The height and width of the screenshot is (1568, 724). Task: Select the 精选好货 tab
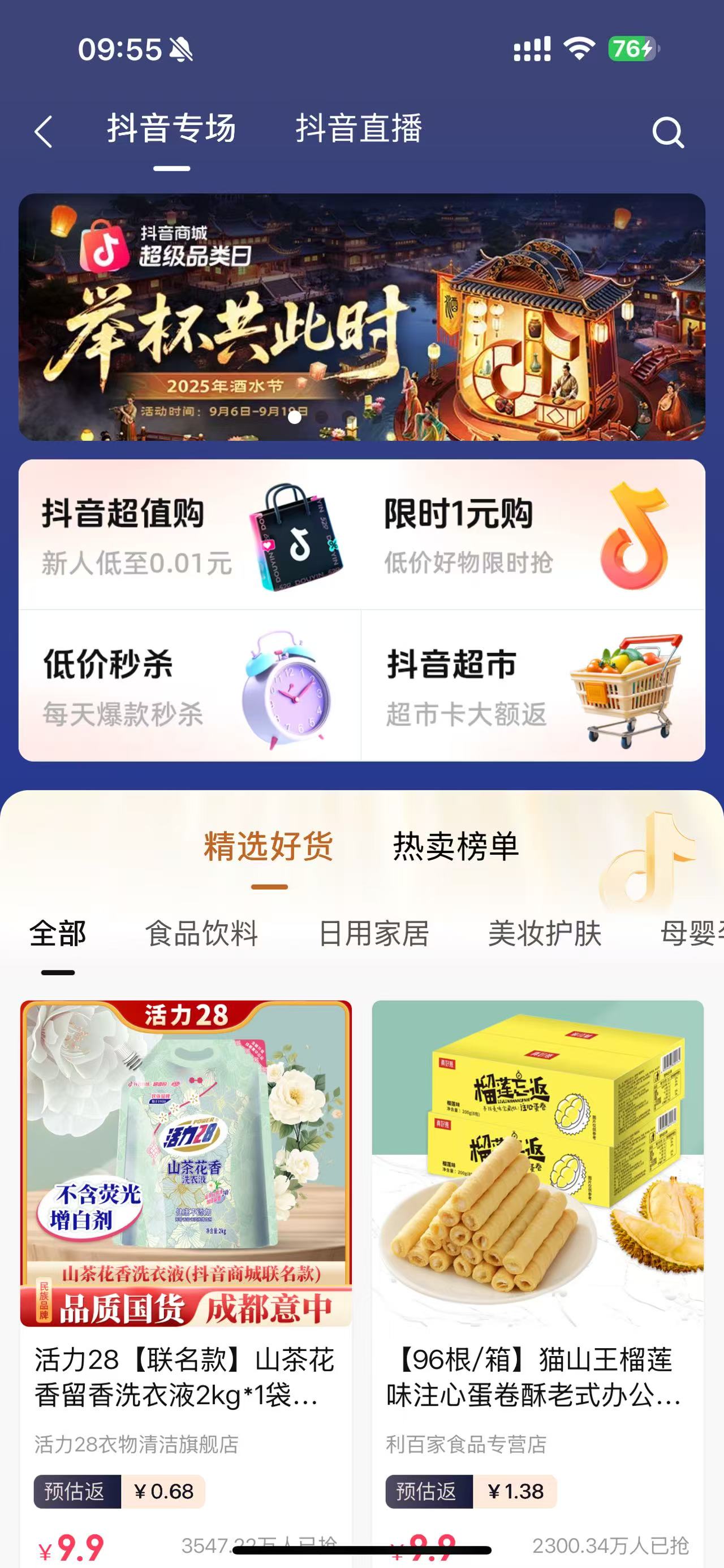coord(269,846)
